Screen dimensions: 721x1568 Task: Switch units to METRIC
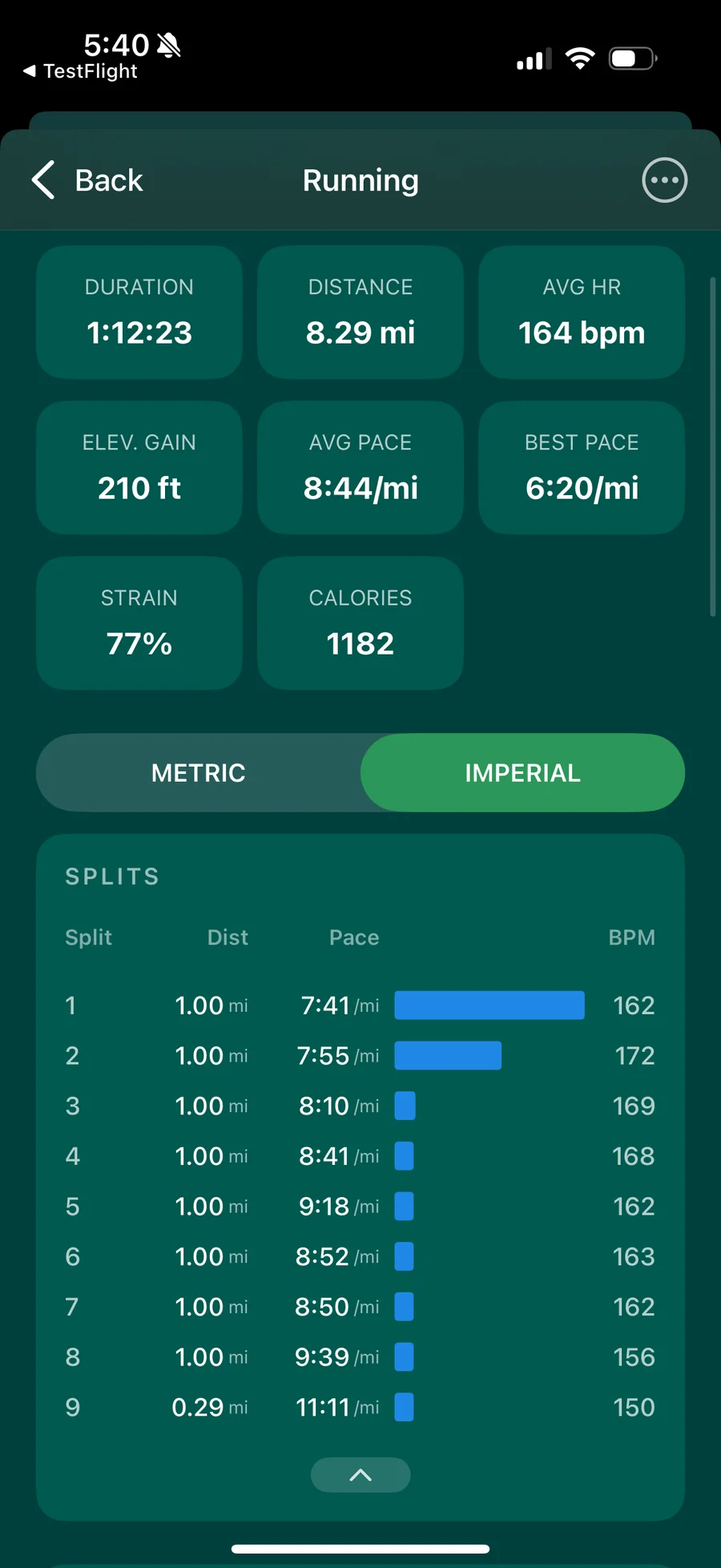coord(197,772)
